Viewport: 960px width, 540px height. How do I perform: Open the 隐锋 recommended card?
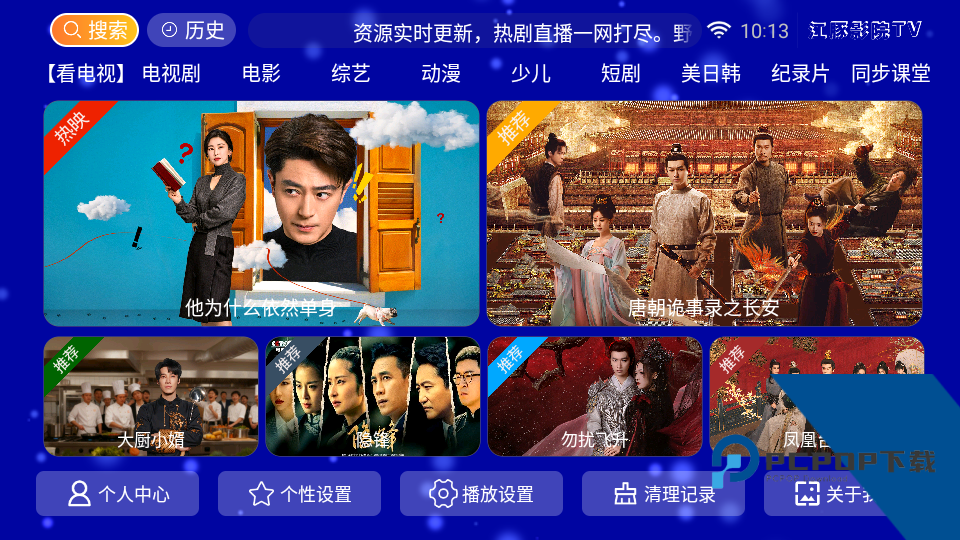tap(372, 396)
